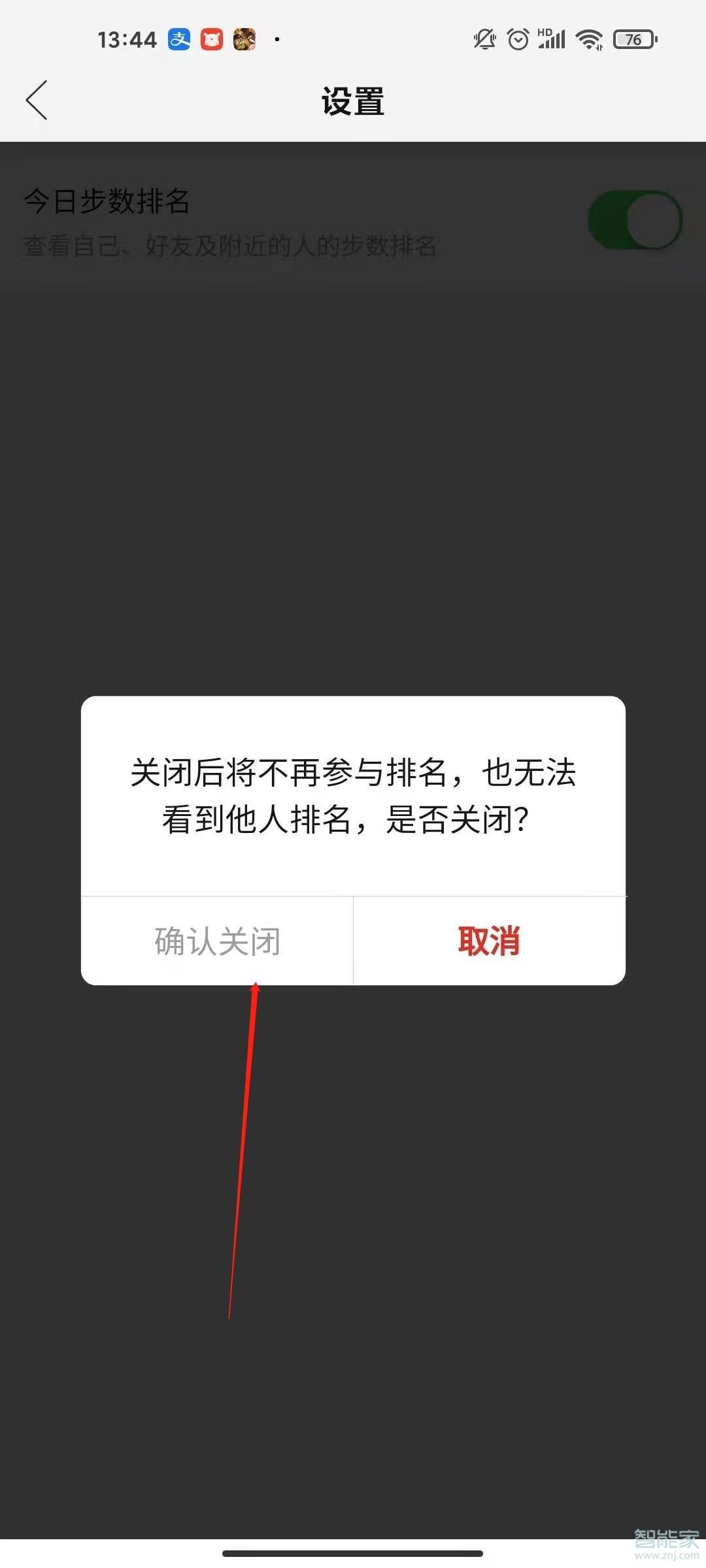The image size is (706, 1568).
Task: Tap the time 13:44 in status bar
Action: point(129,39)
